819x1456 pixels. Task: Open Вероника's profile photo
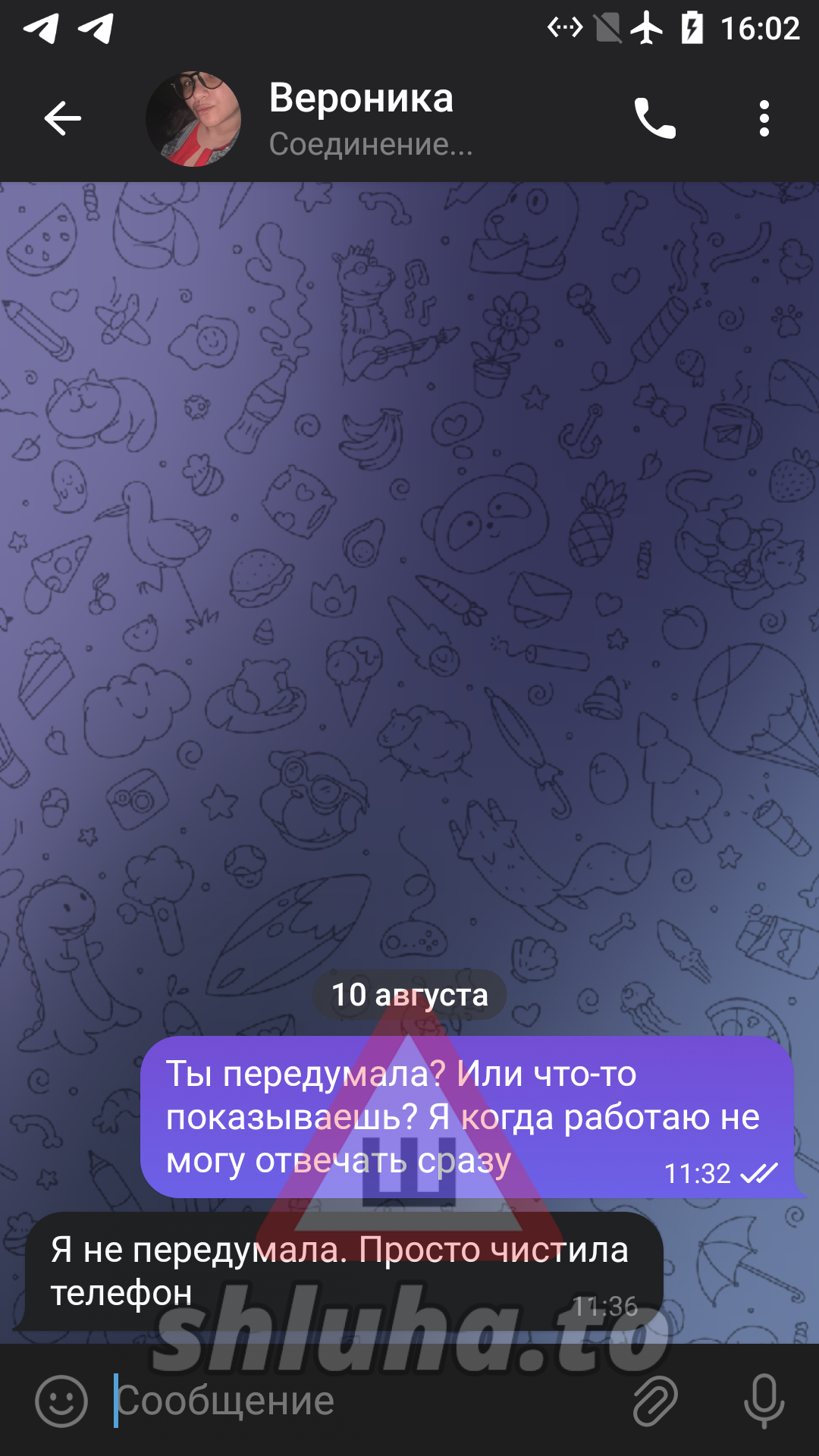coord(193,118)
